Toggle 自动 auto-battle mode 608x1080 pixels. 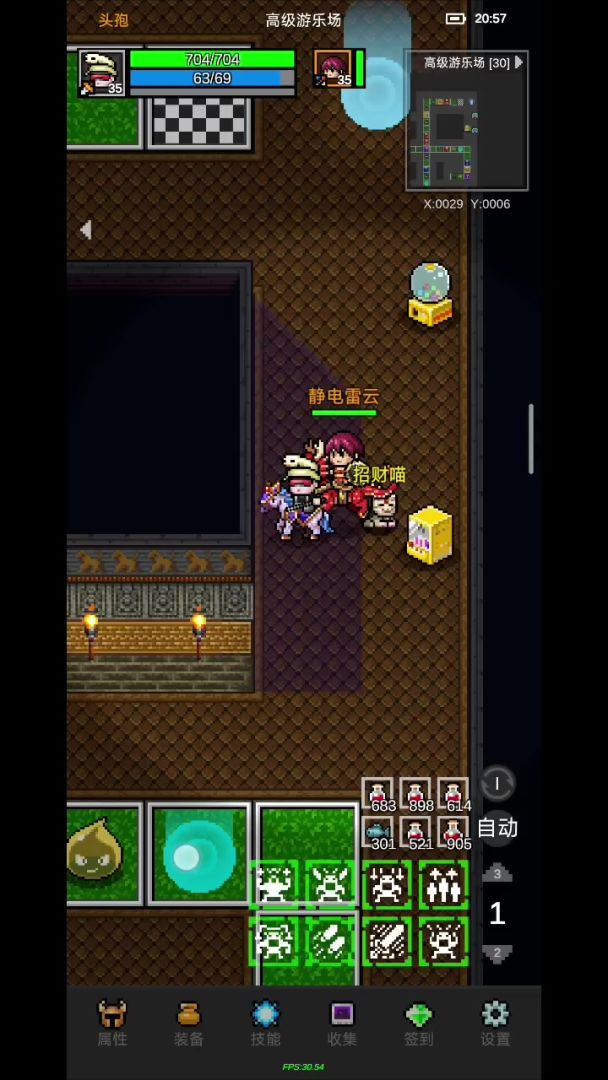497,828
